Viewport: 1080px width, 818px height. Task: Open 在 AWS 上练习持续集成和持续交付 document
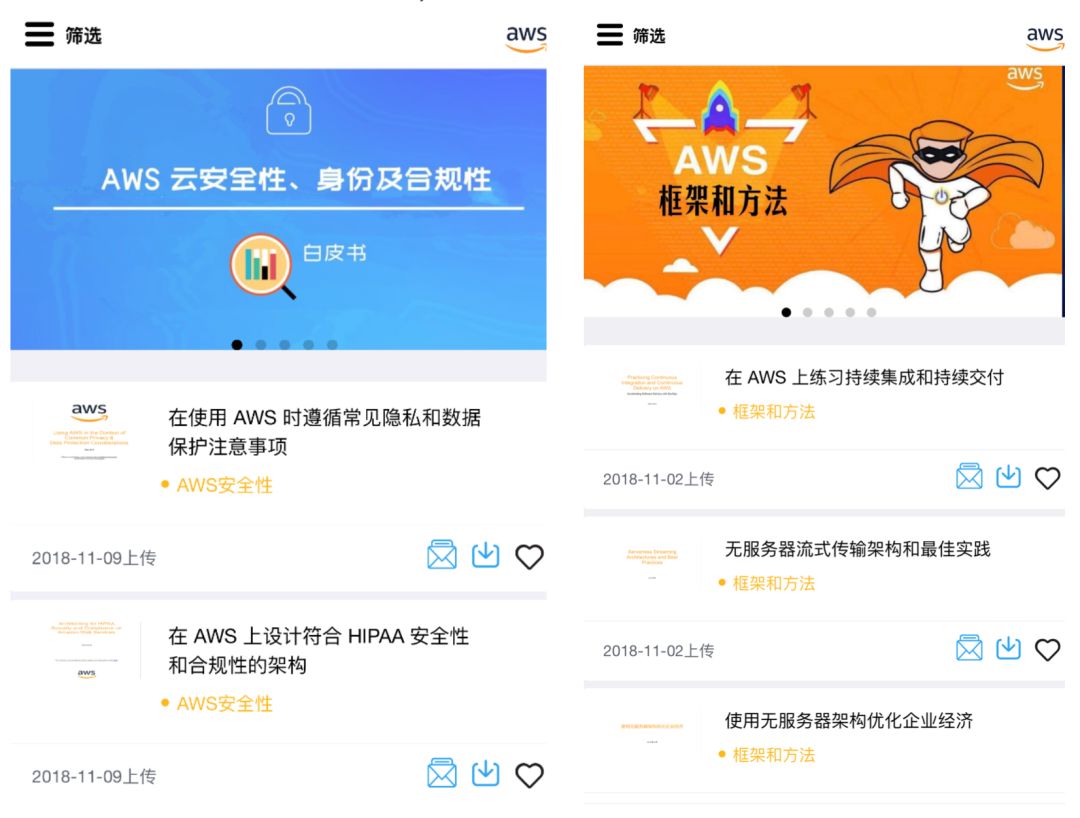click(x=863, y=378)
